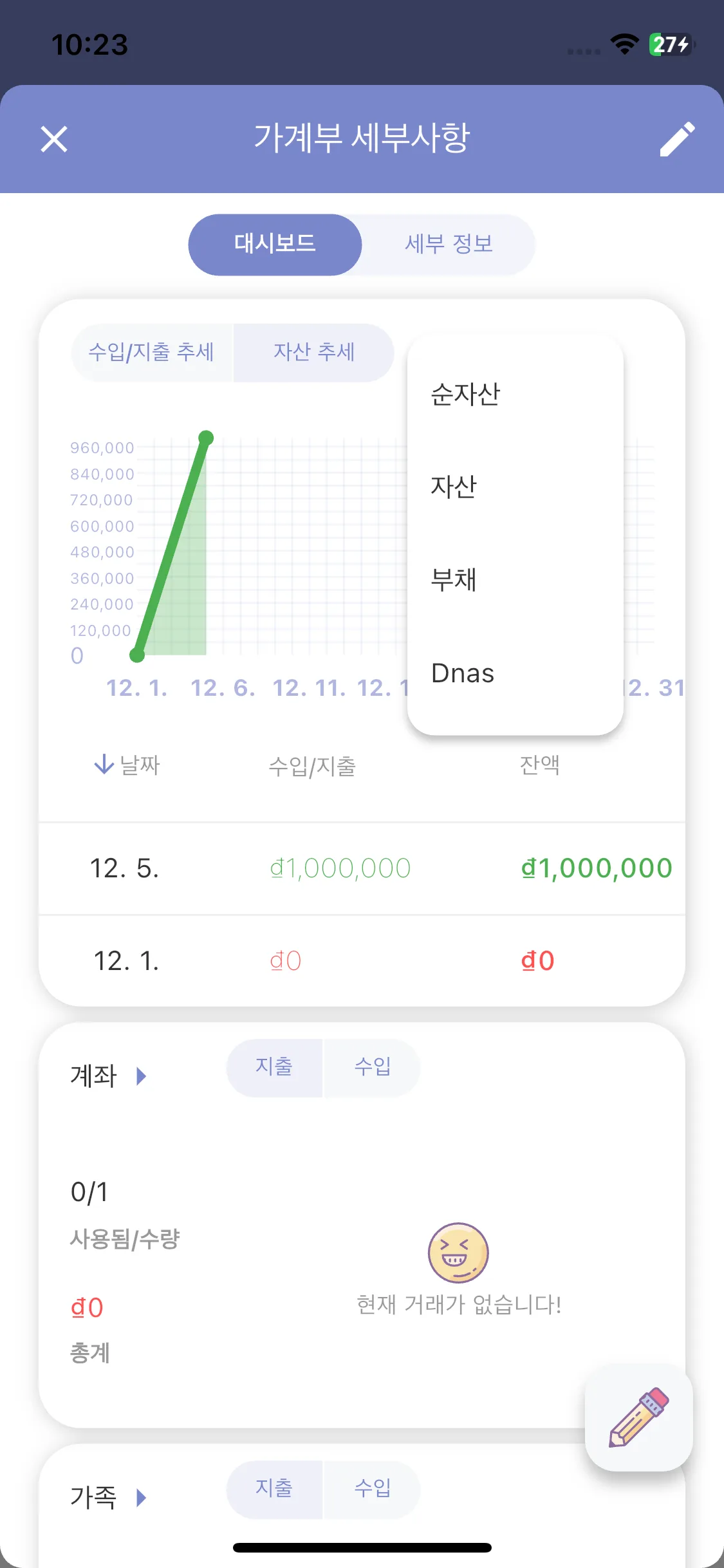The width and height of the screenshot is (724, 1568).
Task: Switch to the 대시보드 tab
Action: [x=275, y=245]
